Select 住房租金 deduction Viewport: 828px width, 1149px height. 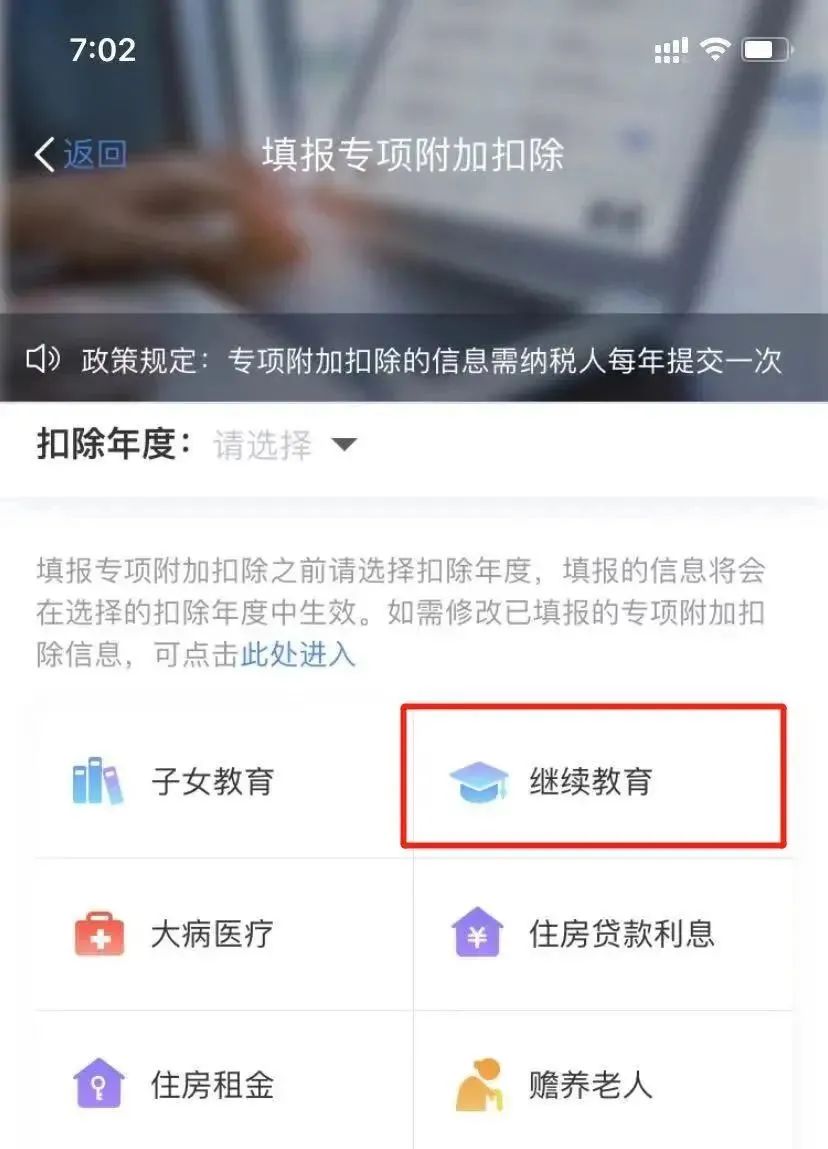(x=212, y=1085)
